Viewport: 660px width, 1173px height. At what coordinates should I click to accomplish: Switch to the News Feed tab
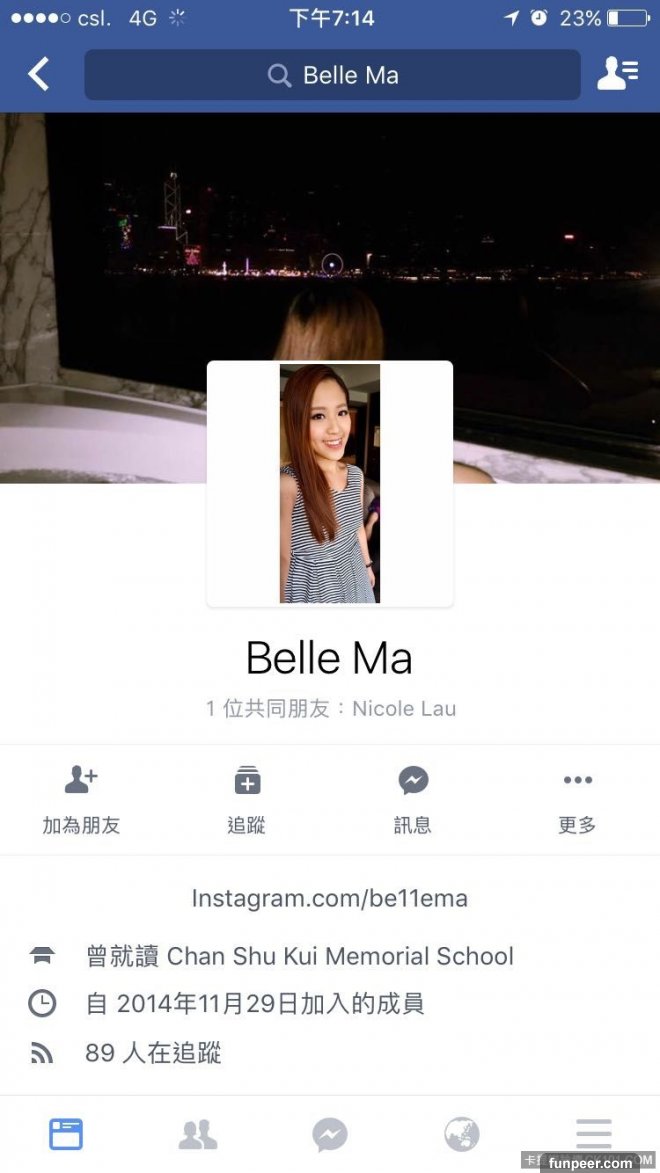pos(66,1134)
